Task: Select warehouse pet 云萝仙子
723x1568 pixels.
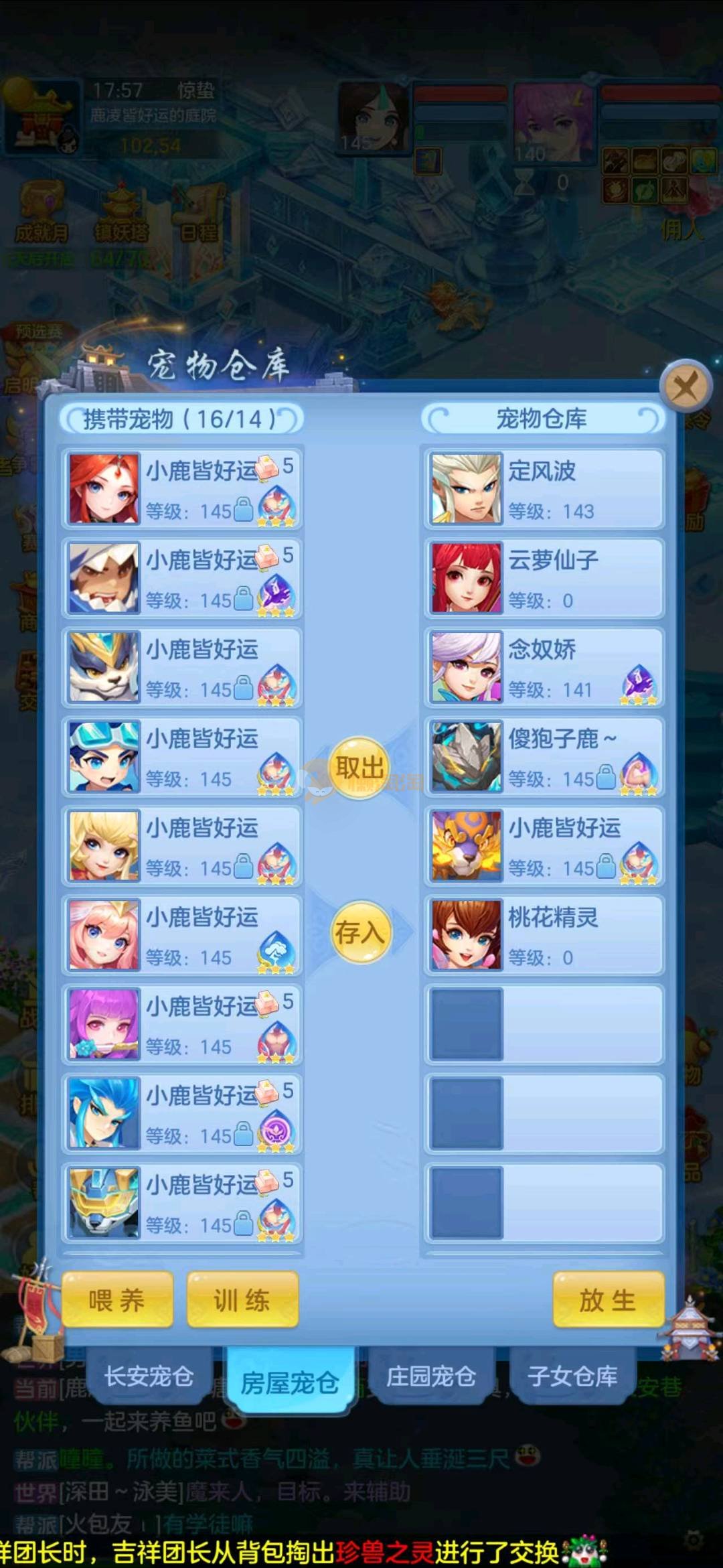Action: tap(544, 578)
